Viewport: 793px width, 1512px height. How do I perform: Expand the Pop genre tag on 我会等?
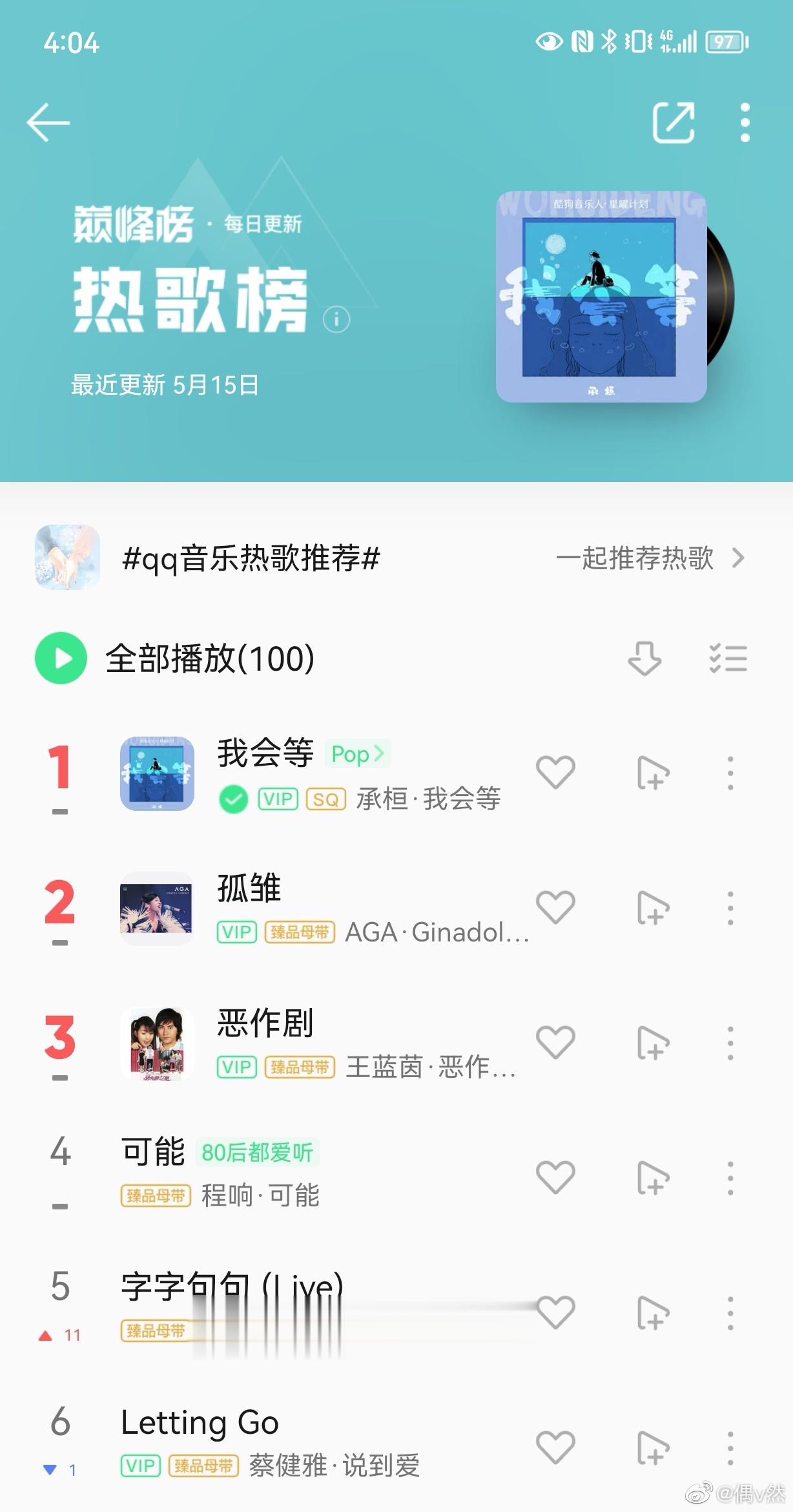click(356, 753)
